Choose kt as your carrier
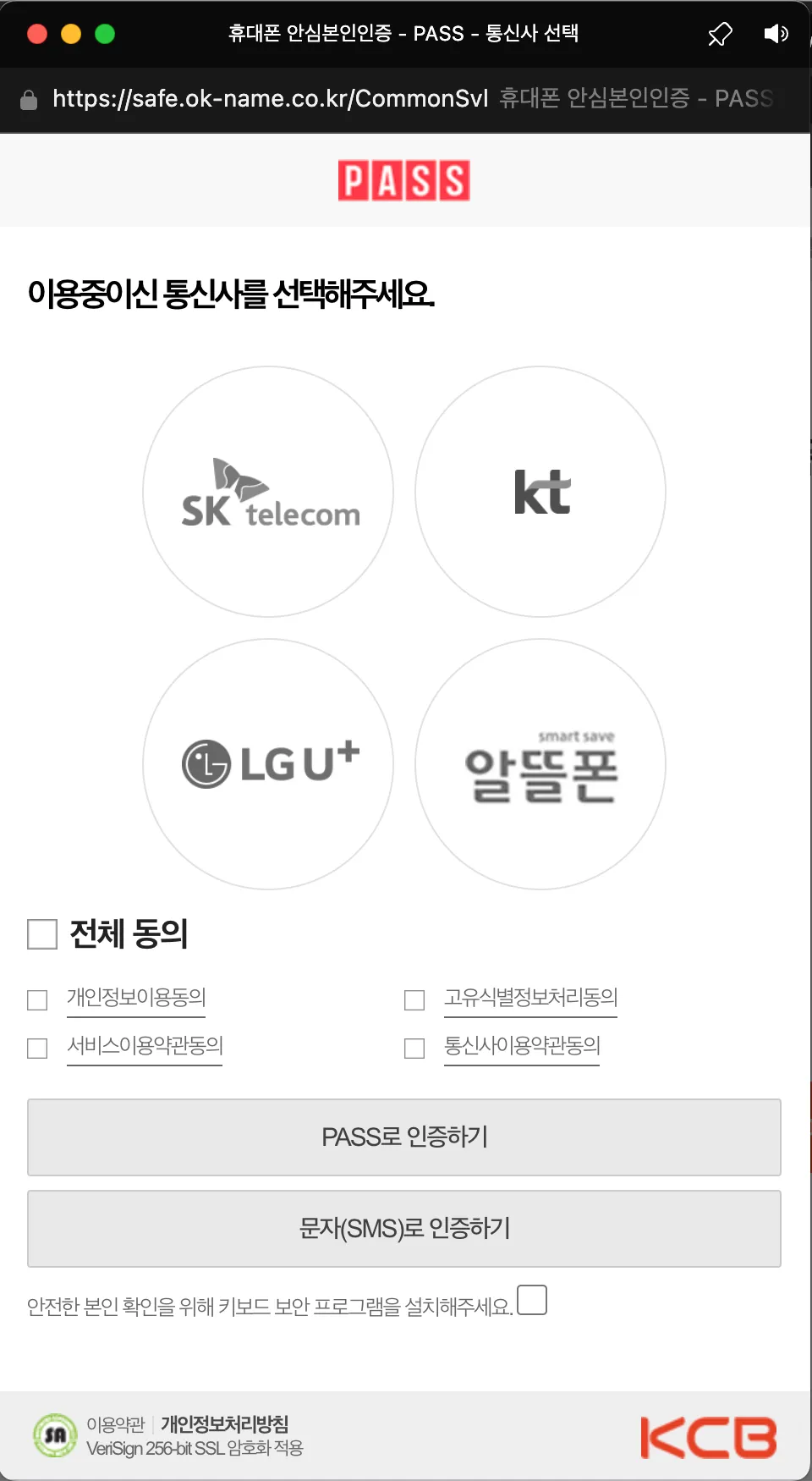This screenshot has width=812, height=1481. coord(540,492)
